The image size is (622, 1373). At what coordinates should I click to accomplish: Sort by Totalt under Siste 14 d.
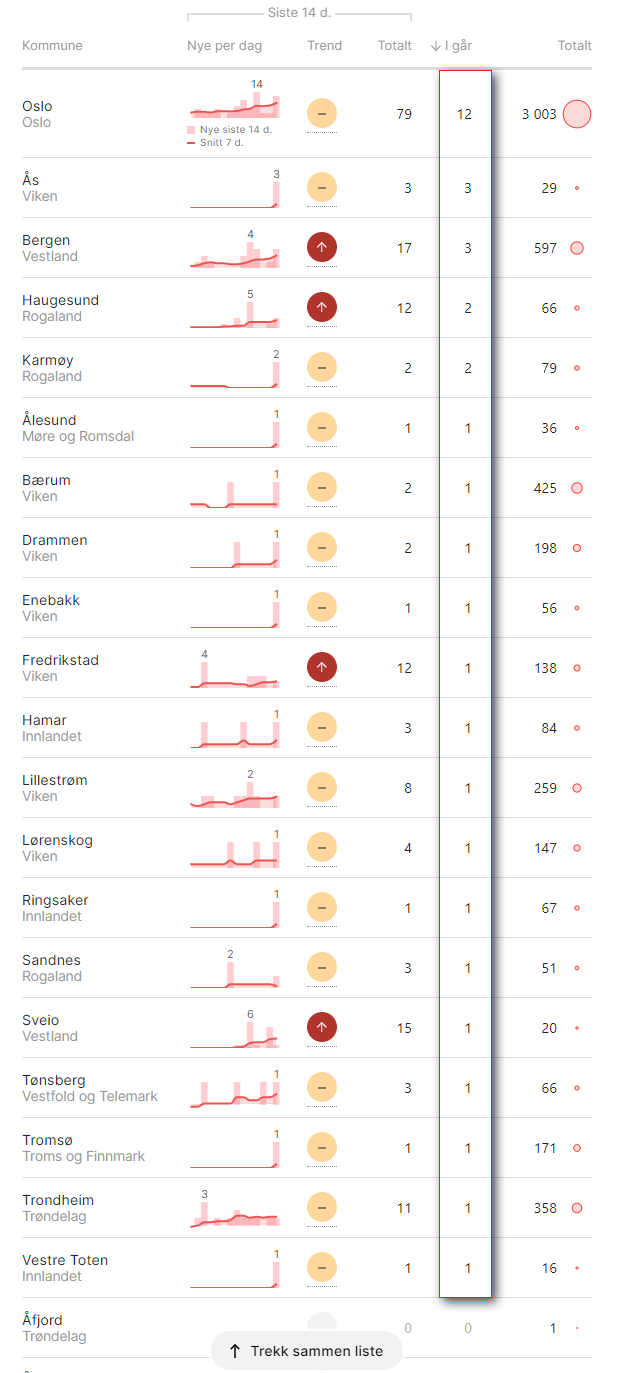(395, 46)
